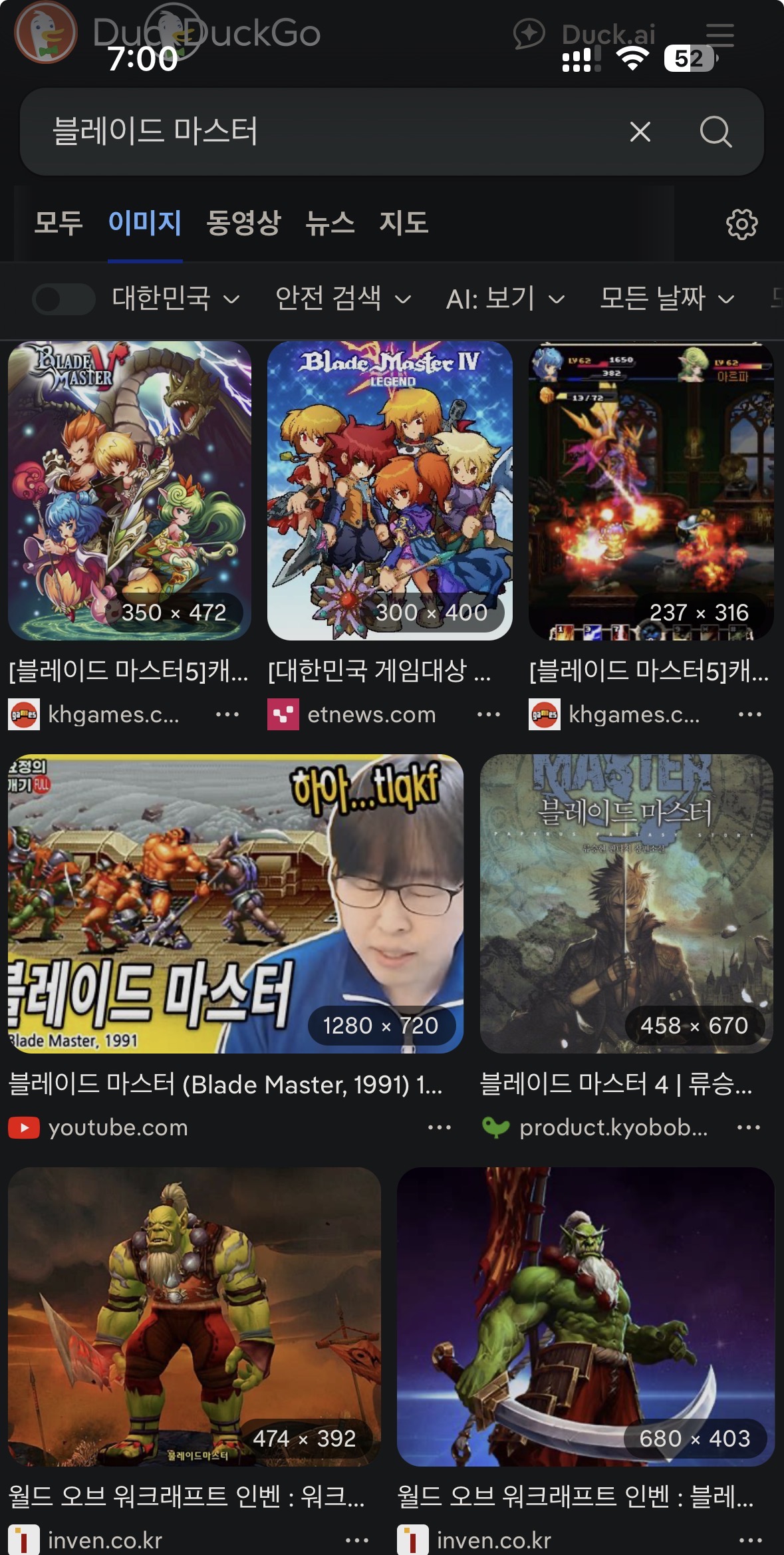Switch to the 뉴스 tab
Image resolution: width=784 pixels, height=1555 pixels.
tap(330, 223)
